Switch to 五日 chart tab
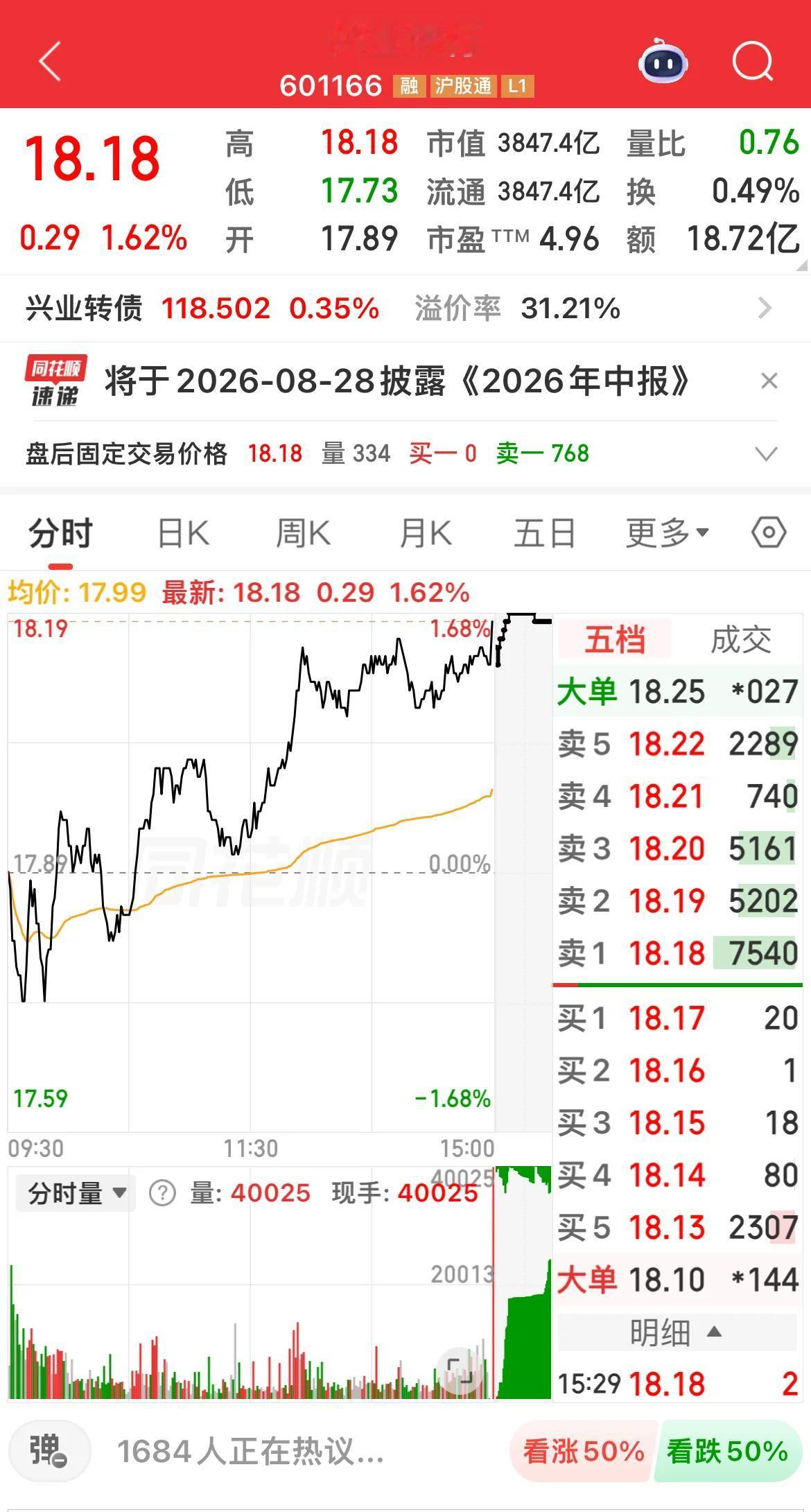811x1512 pixels. 545,534
